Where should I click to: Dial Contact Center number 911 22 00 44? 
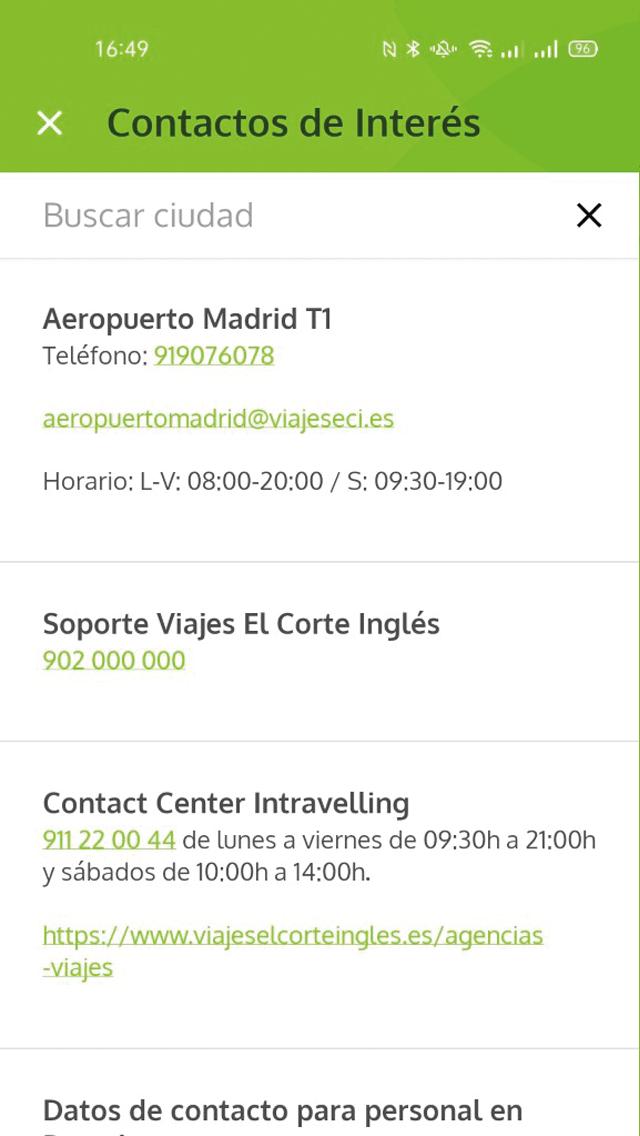[x=109, y=840]
